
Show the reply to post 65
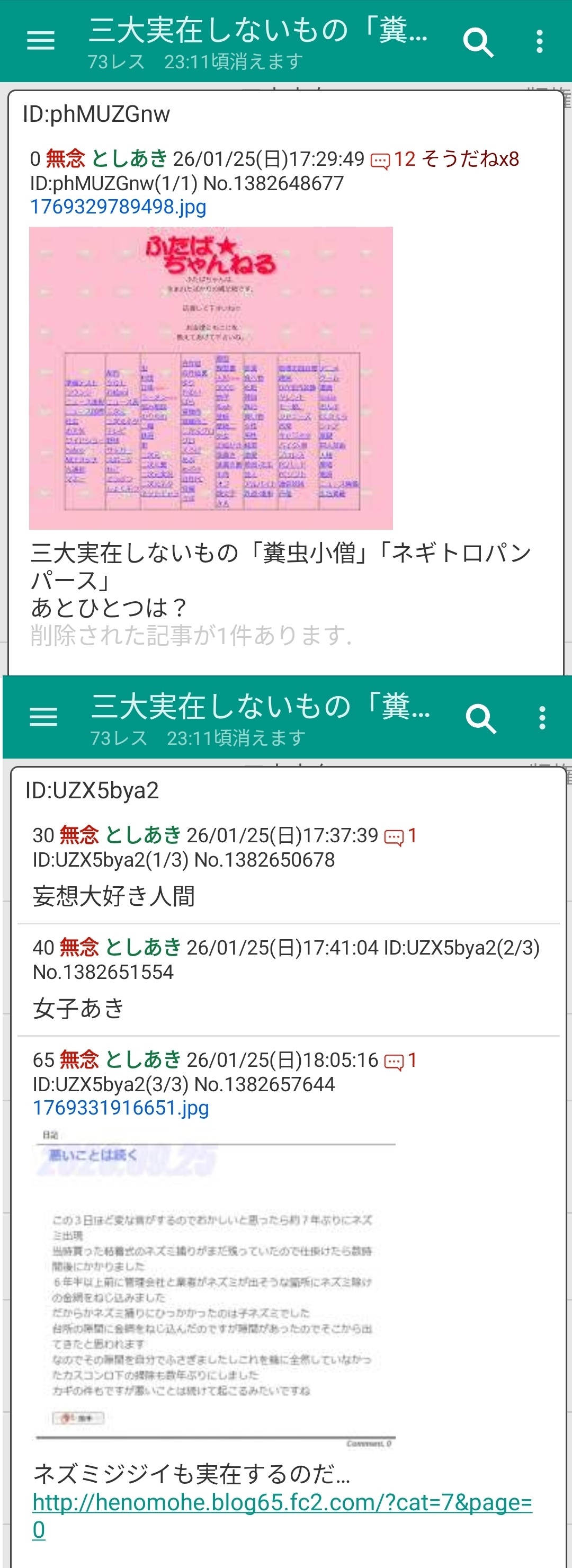pyautogui.click(x=400, y=1061)
